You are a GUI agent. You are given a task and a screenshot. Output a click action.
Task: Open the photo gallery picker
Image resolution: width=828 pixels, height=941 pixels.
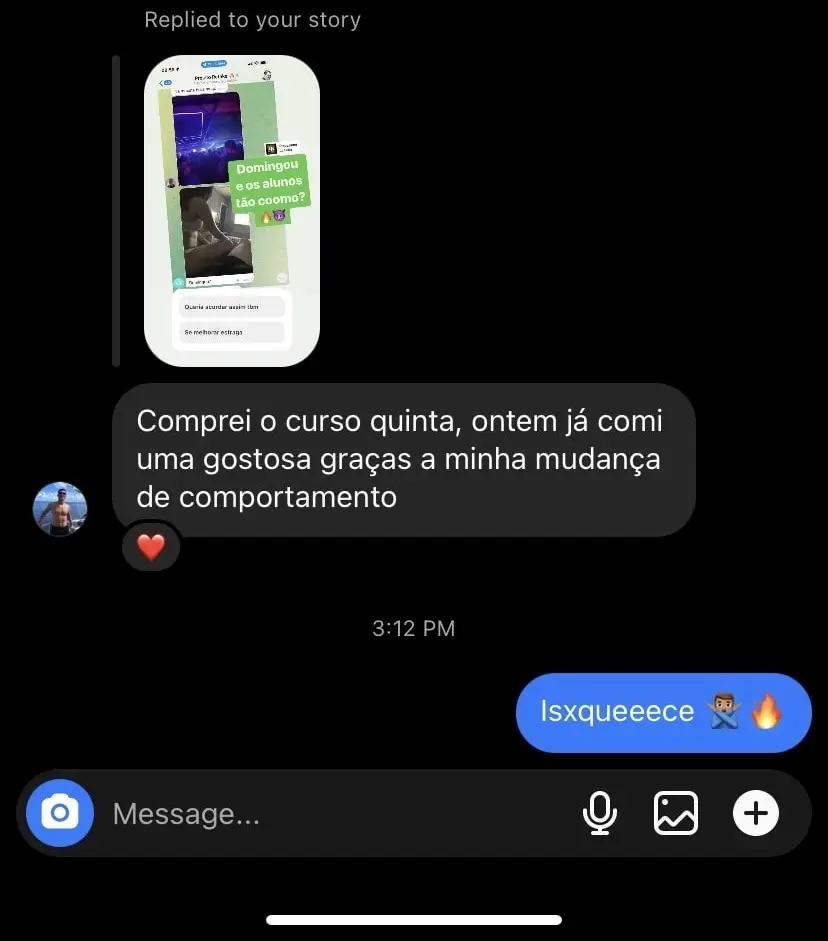pyautogui.click(x=676, y=813)
